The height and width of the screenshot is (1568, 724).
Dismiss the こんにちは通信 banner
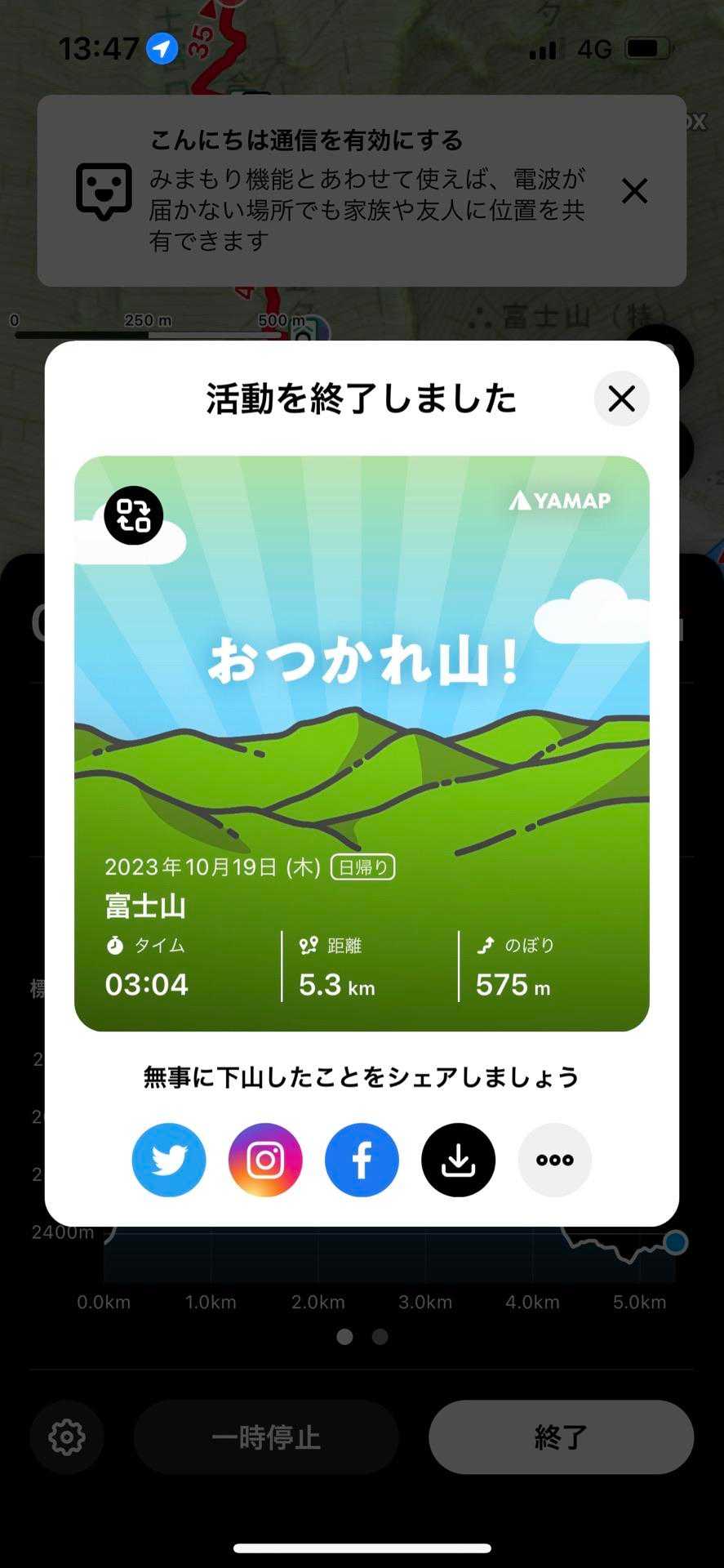[x=634, y=191]
